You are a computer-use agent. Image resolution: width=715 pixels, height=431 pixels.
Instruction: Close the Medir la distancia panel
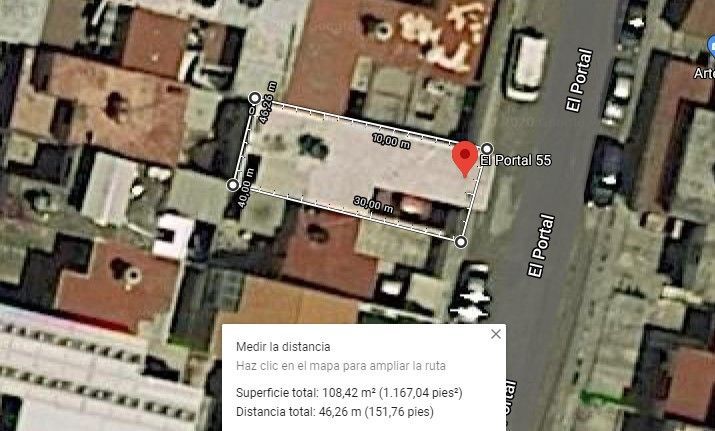tap(496, 334)
